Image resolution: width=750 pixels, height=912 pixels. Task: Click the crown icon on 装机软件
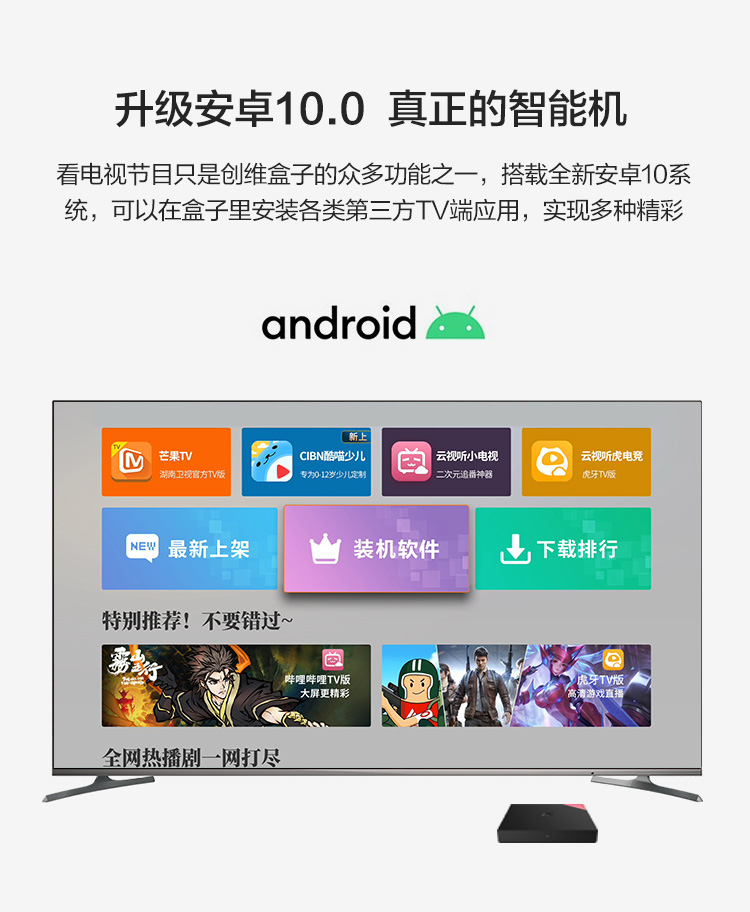(323, 547)
